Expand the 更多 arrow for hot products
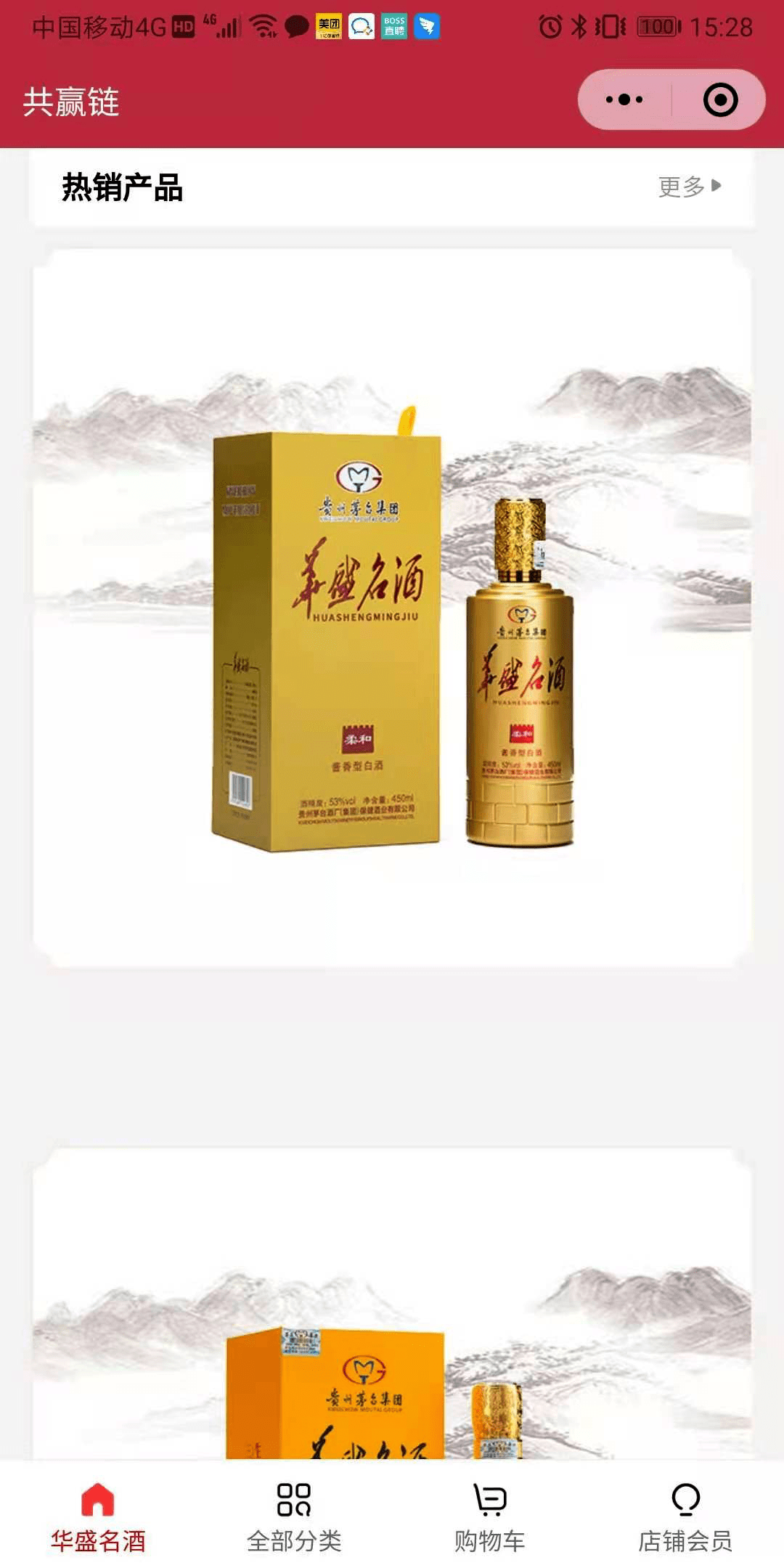 tap(715, 187)
